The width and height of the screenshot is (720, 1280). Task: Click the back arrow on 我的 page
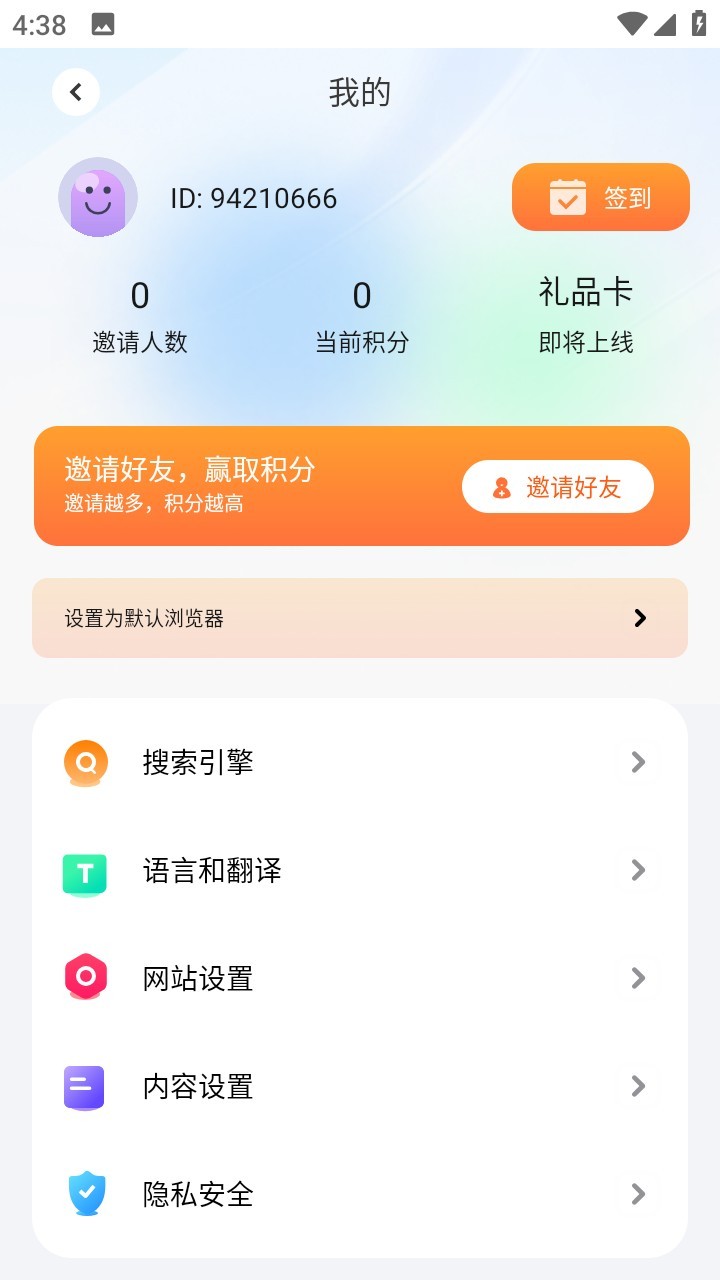[x=76, y=91]
